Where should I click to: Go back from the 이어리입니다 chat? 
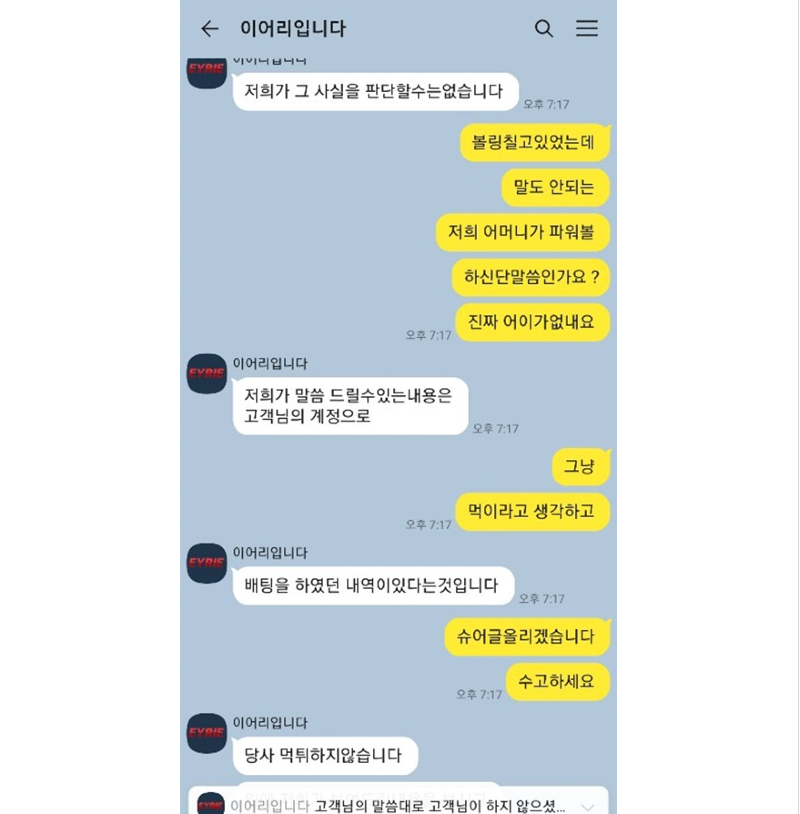pyautogui.click(x=208, y=29)
